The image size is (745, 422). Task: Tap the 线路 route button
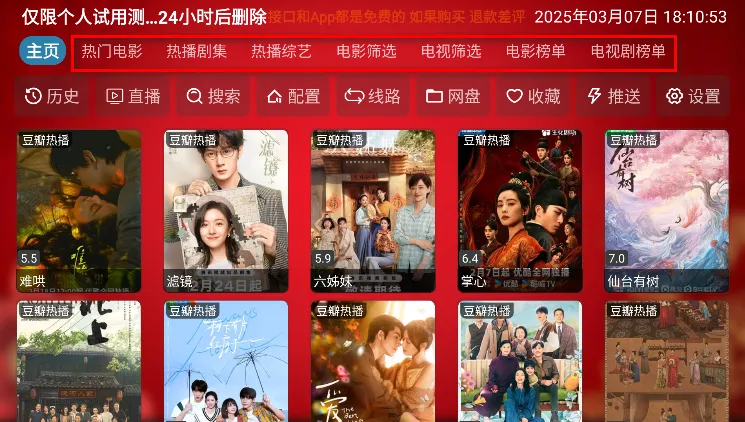(373, 96)
